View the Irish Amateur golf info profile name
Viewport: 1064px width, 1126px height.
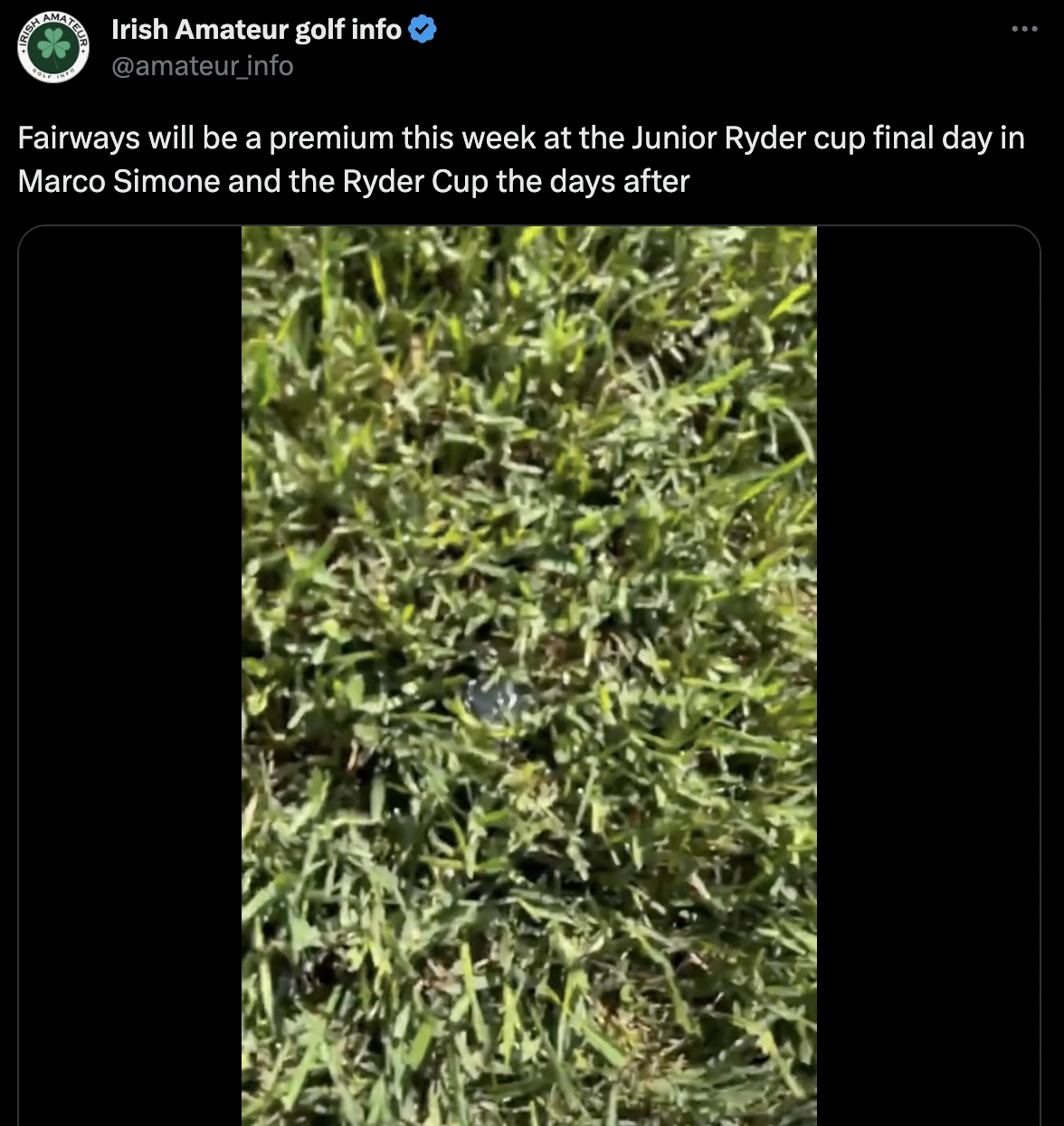point(256,30)
